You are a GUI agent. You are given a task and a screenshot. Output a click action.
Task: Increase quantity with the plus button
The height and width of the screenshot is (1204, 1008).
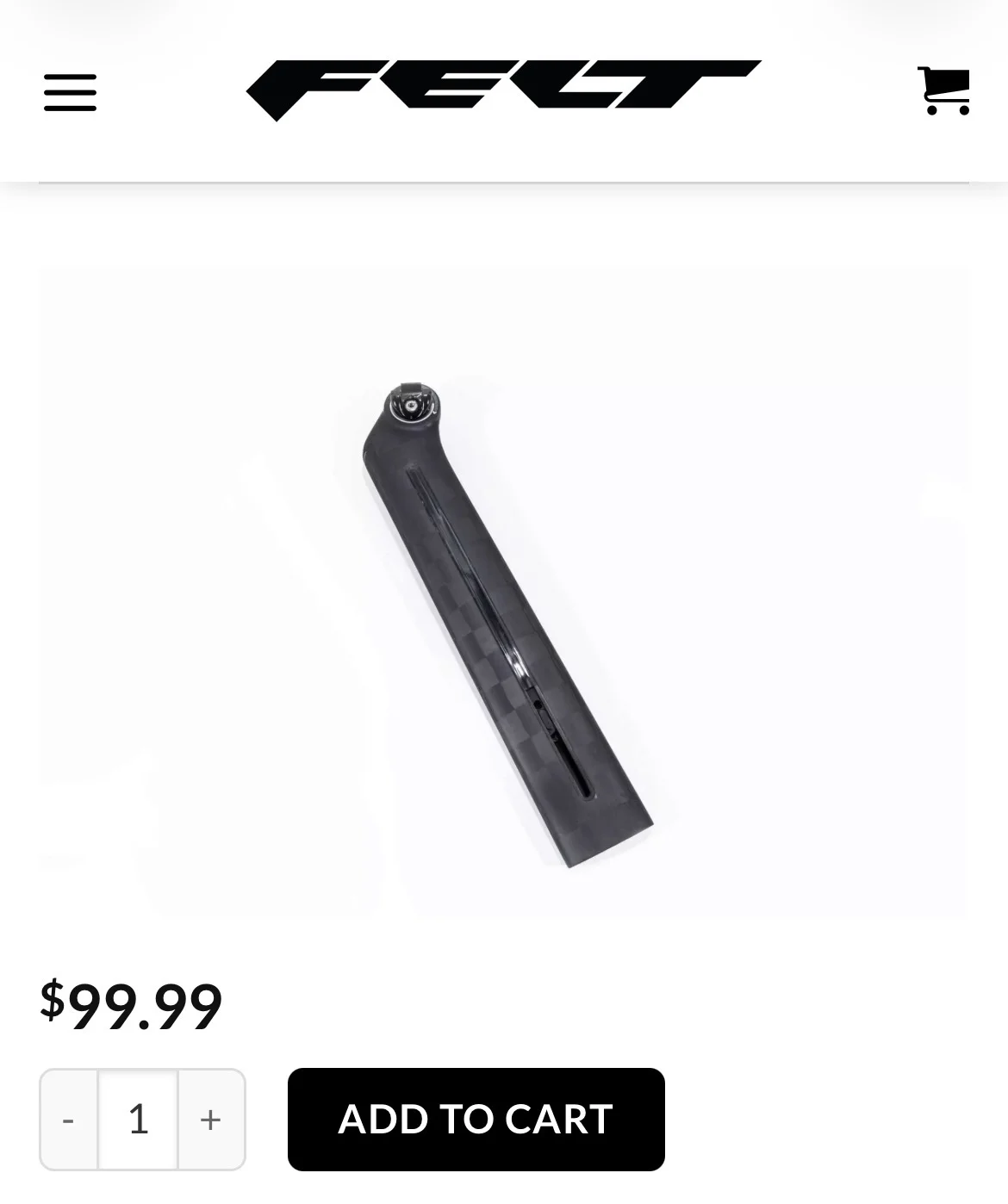[x=210, y=1119]
